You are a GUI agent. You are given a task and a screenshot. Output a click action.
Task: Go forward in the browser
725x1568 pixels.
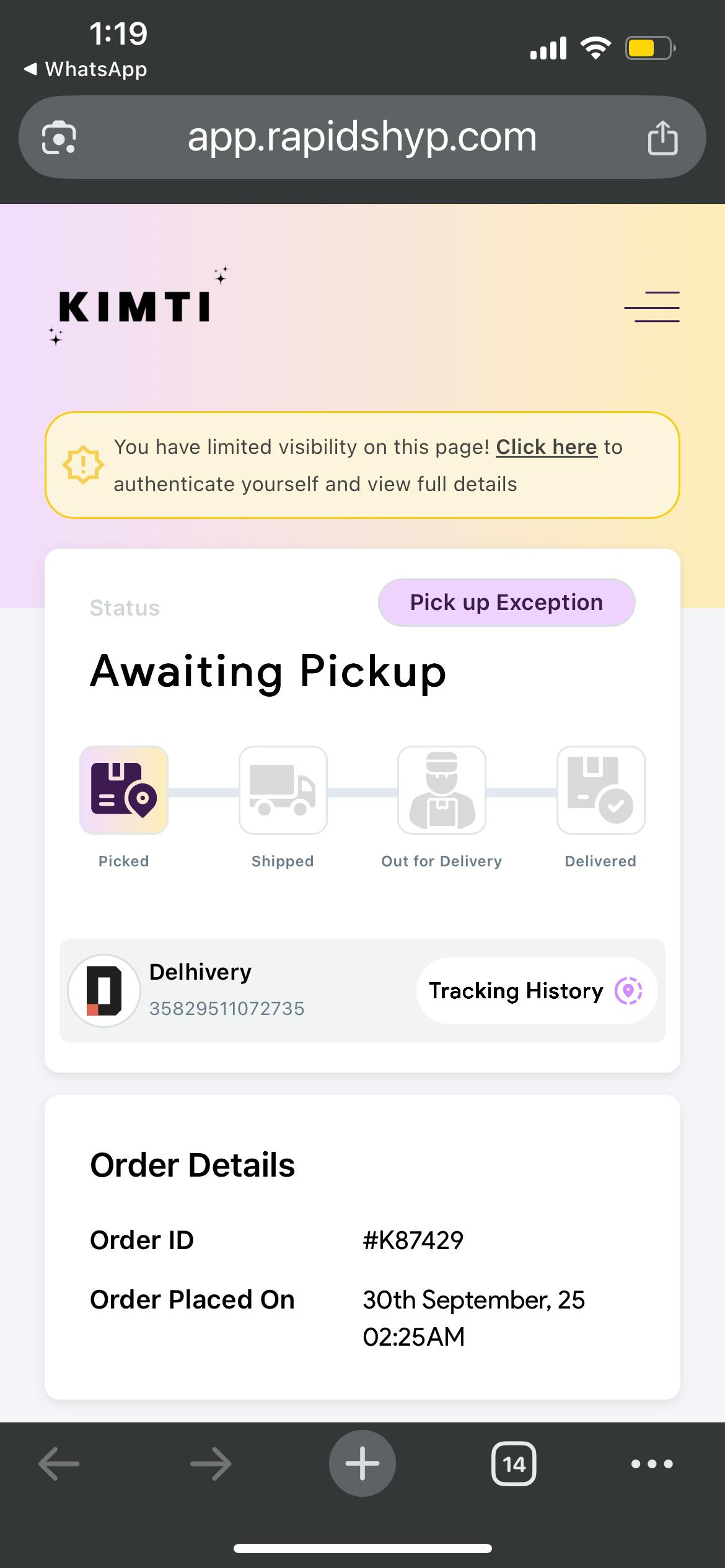tap(211, 1464)
